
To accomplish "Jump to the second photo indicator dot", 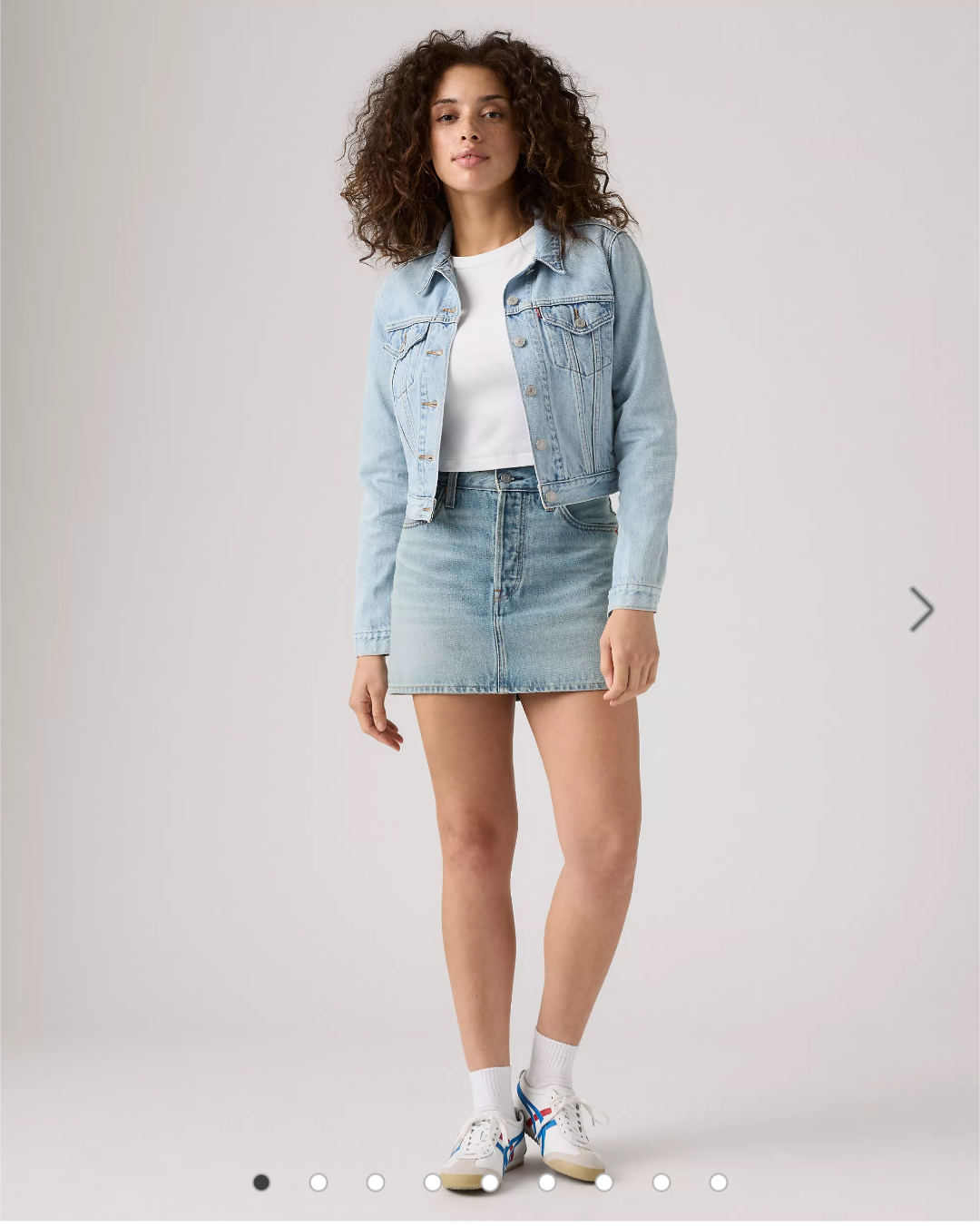I will click(318, 1182).
